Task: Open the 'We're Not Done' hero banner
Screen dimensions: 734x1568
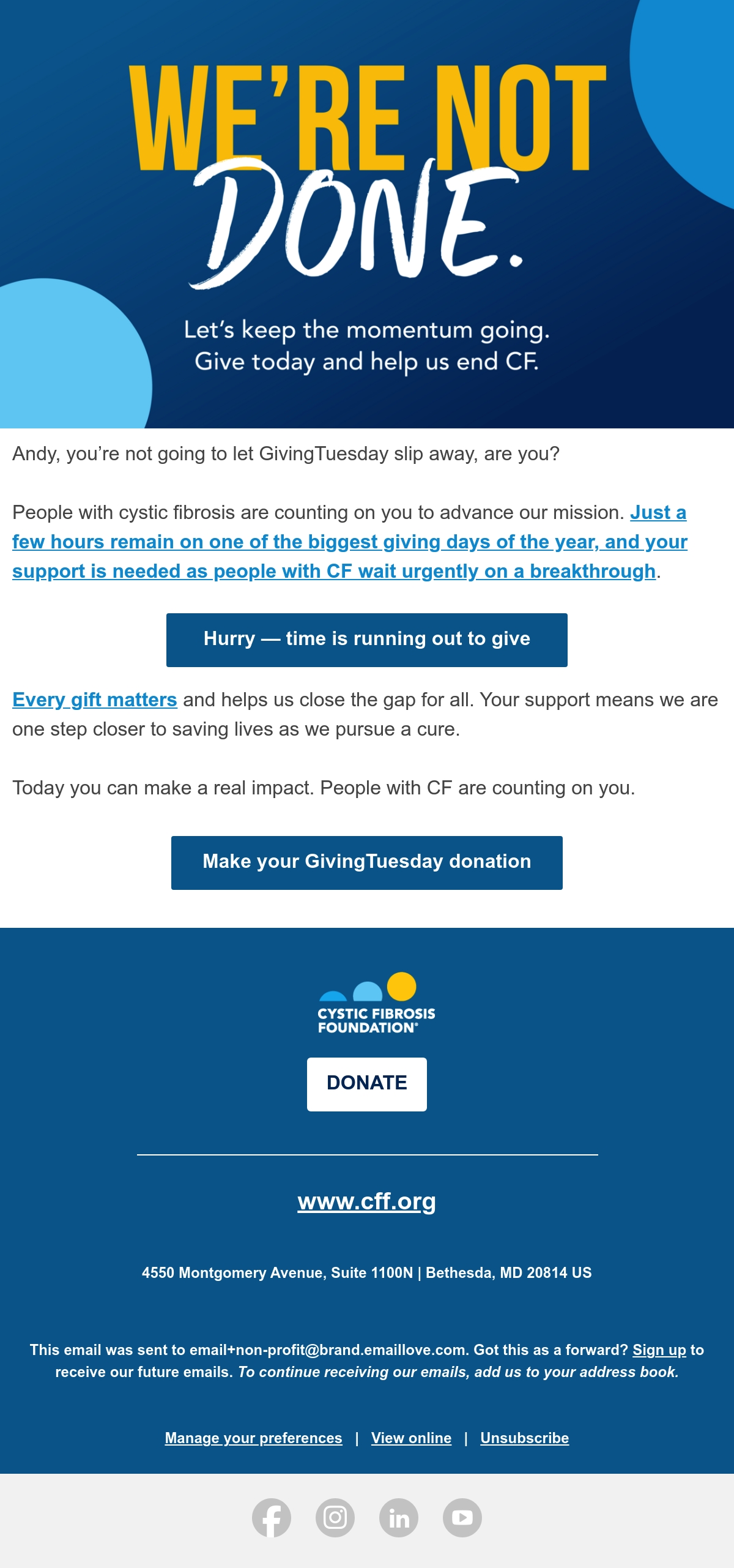Action: [x=367, y=214]
